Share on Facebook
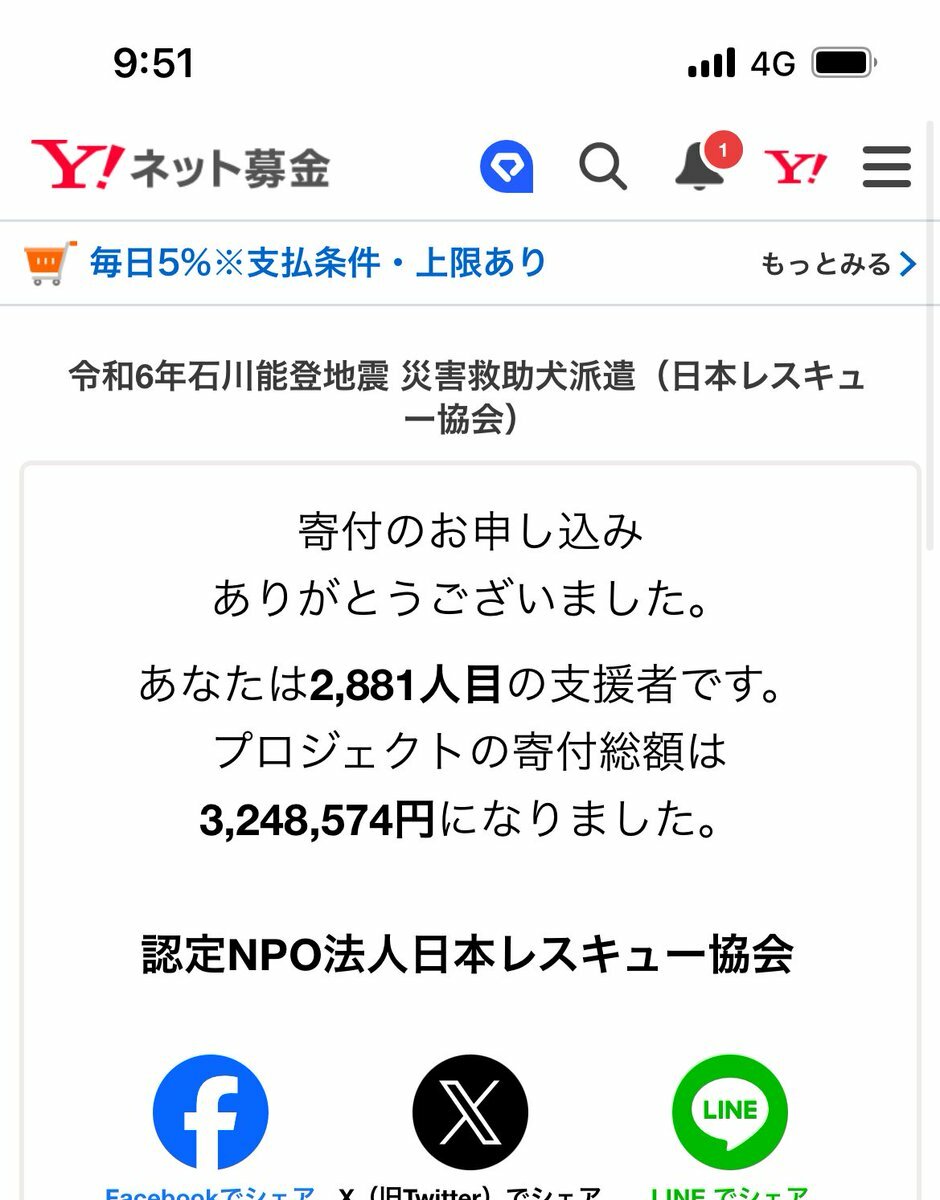This screenshot has height=1200, width=940. pyautogui.click(x=210, y=1112)
